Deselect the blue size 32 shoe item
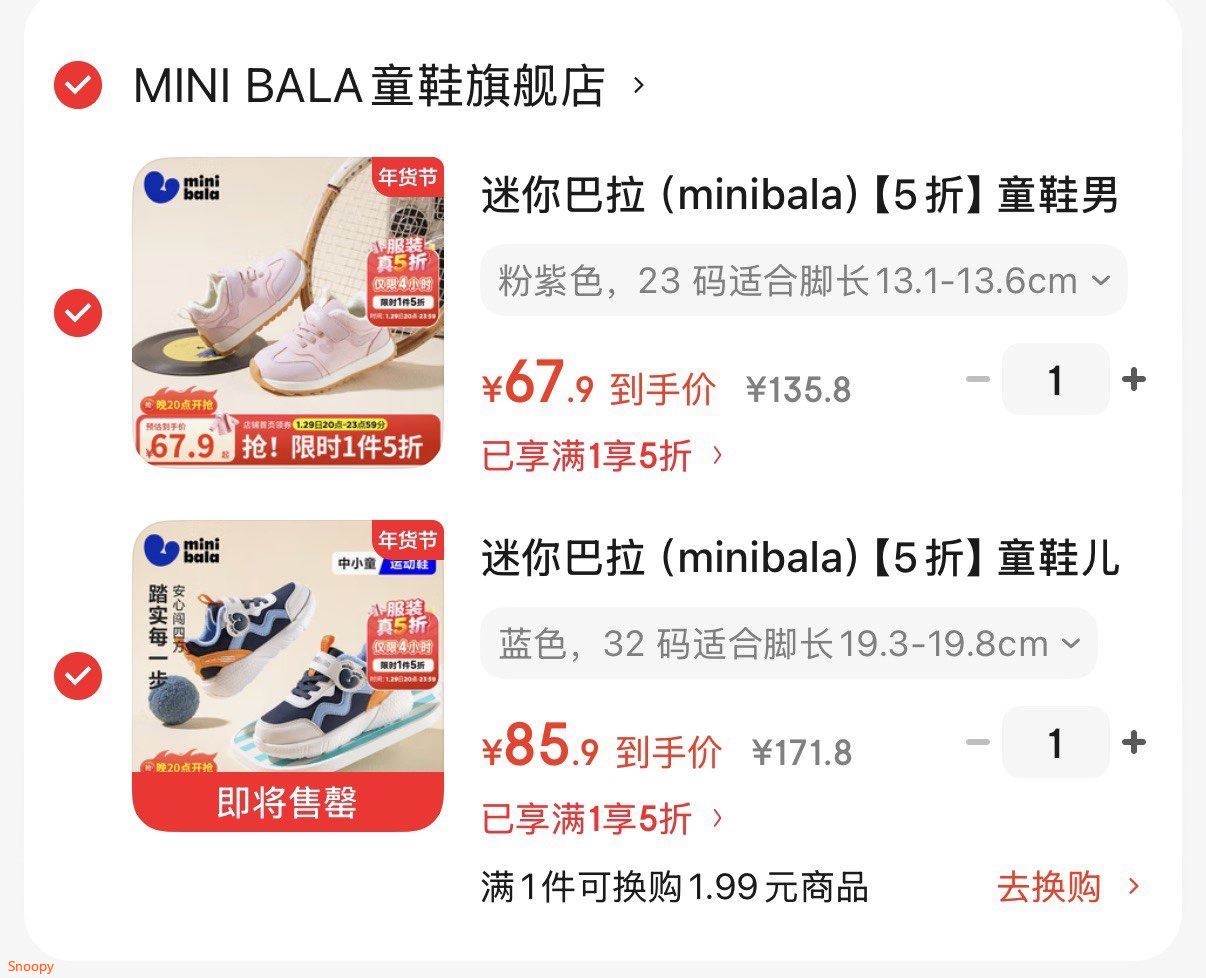Screen dimensions: 1206x978 (x=78, y=676)
